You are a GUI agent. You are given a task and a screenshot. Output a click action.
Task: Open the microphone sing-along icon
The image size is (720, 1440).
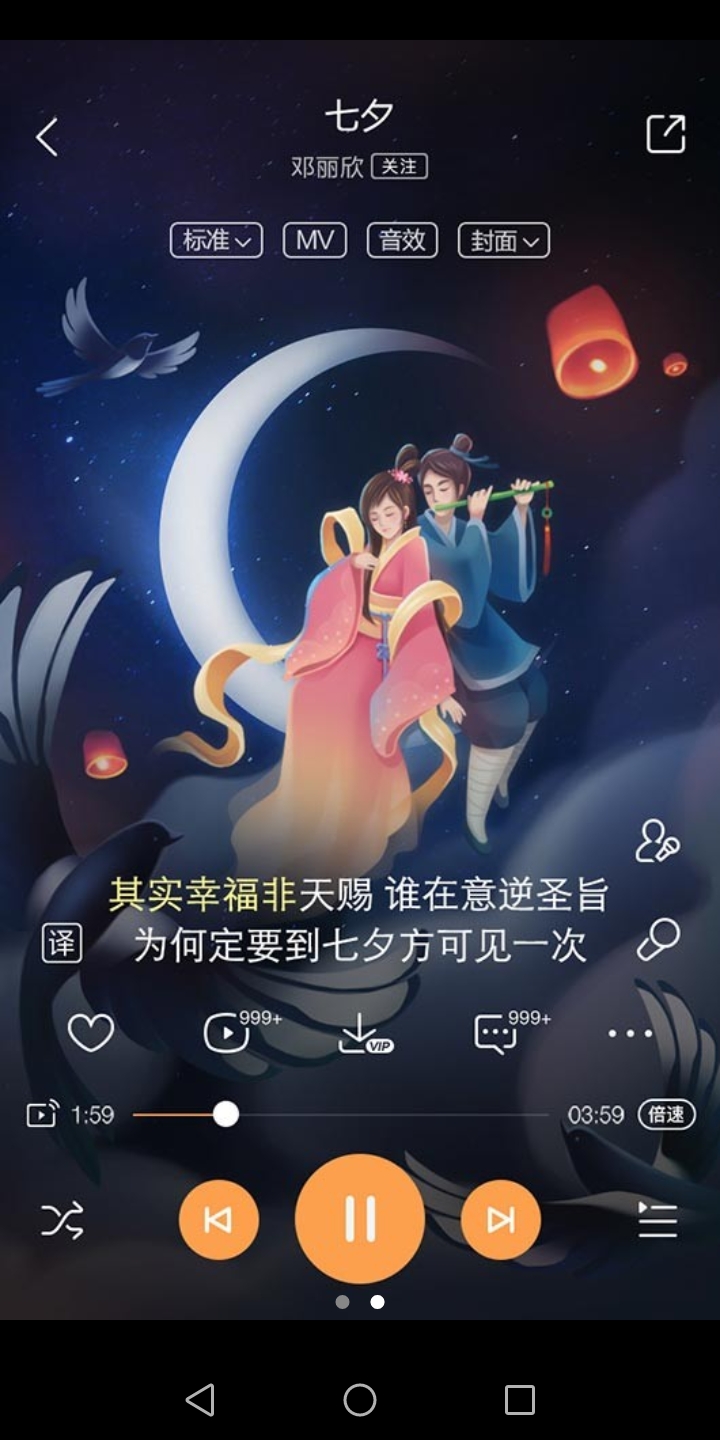pyautogui.click(x=658, y=940)
